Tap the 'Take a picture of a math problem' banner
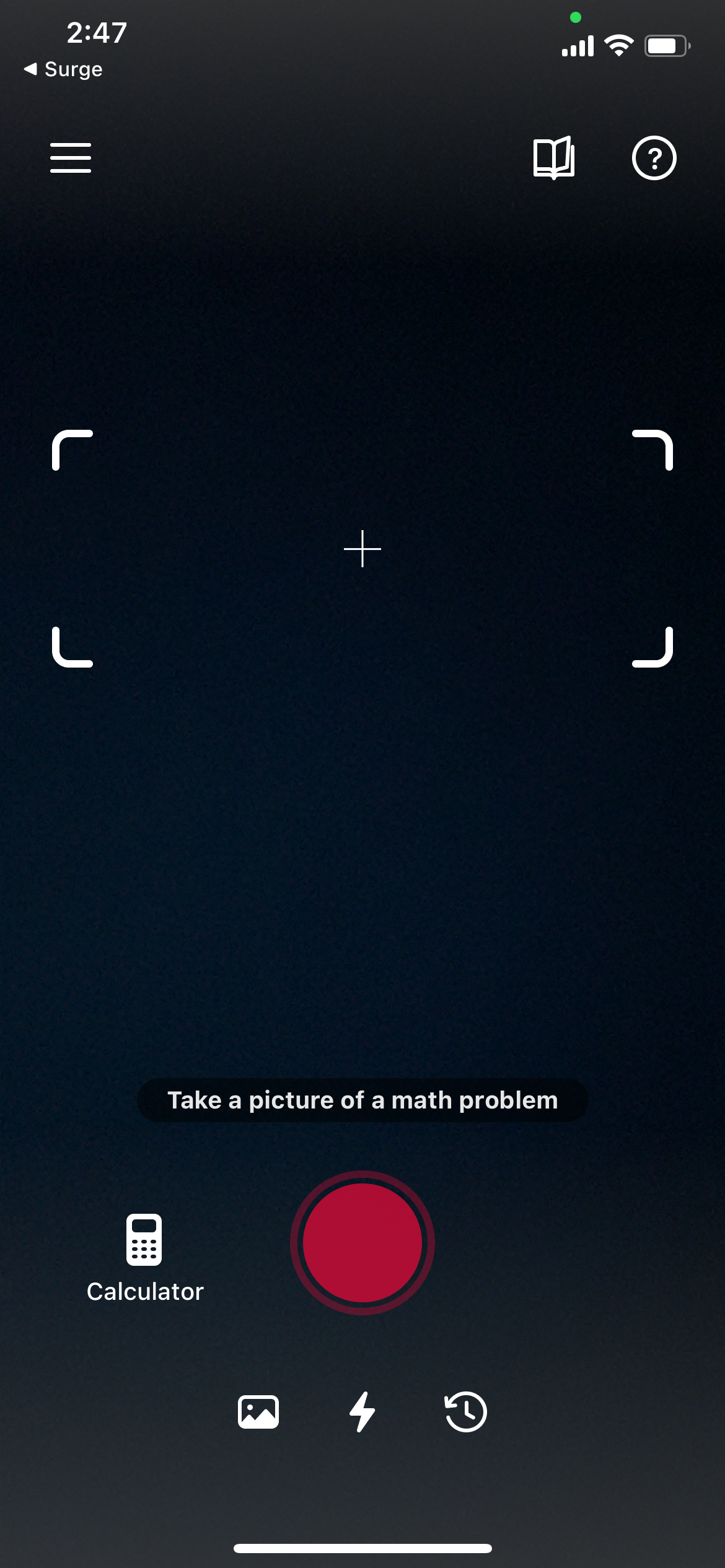The height and width of the screenshot is (1568, 725). coord(362,1100)
